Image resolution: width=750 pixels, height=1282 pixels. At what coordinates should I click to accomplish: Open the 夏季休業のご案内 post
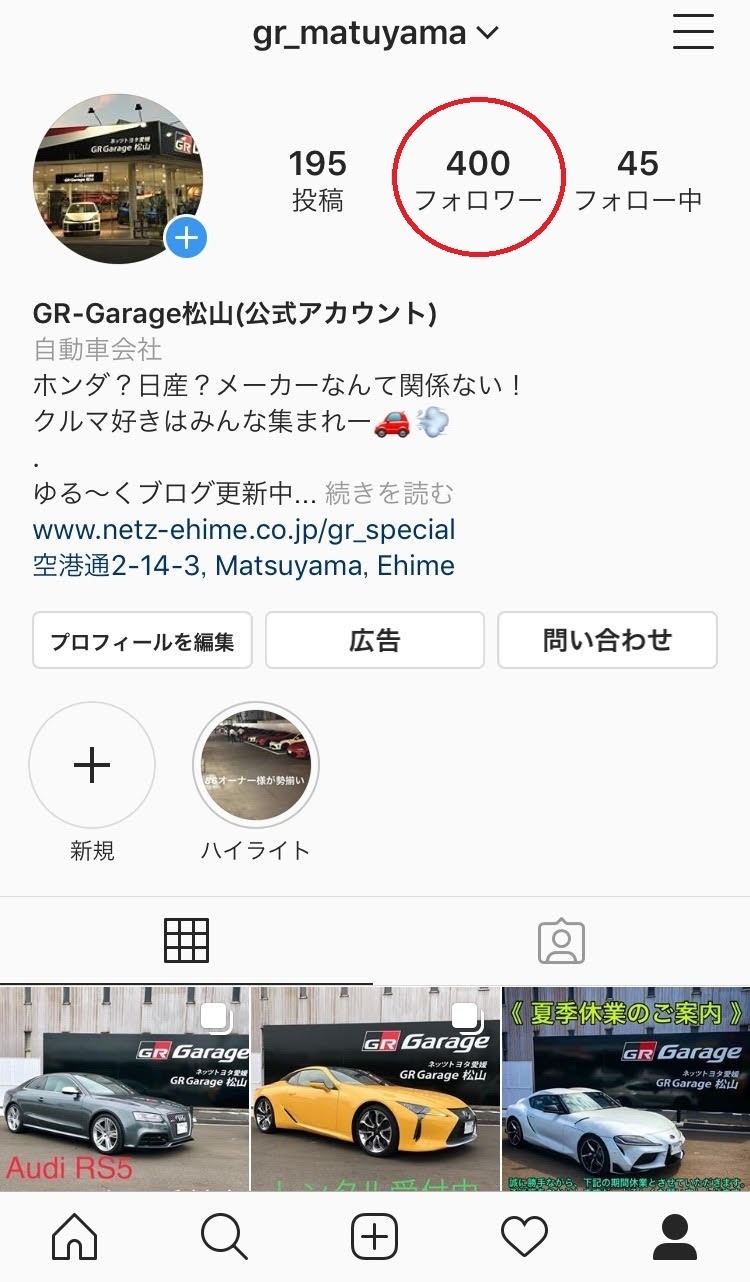pos(626,1089)
